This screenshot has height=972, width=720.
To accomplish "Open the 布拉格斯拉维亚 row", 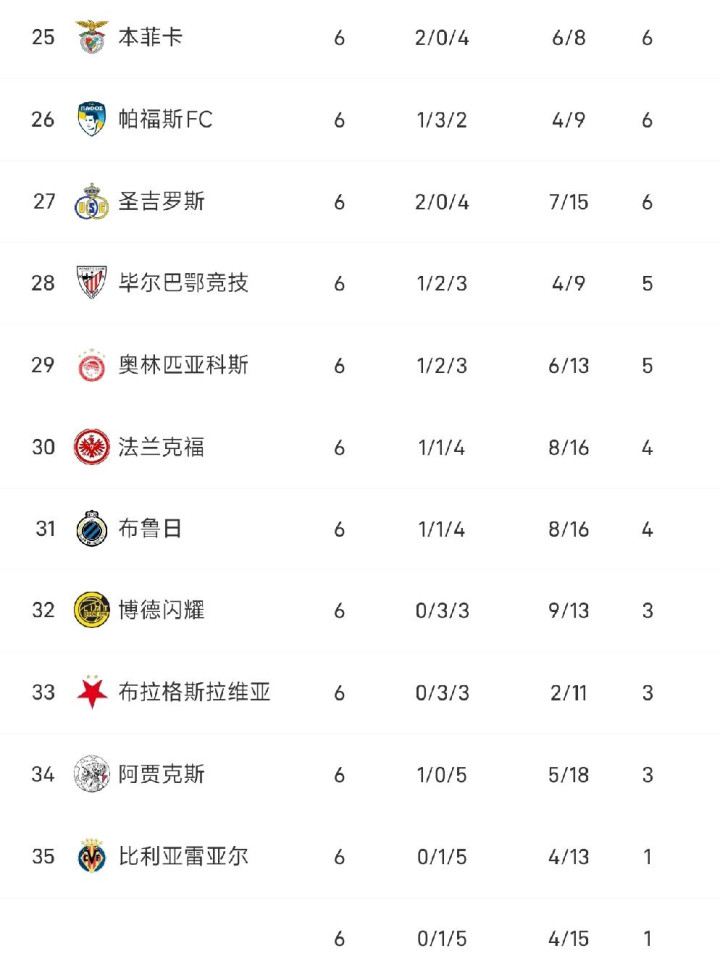I will click(194, 692).
